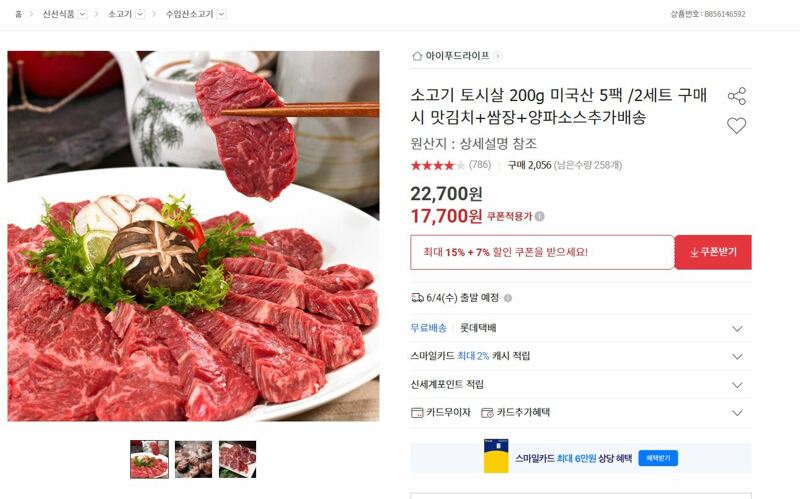Share this product
800x499 pixels.
(x=736, y=96)
